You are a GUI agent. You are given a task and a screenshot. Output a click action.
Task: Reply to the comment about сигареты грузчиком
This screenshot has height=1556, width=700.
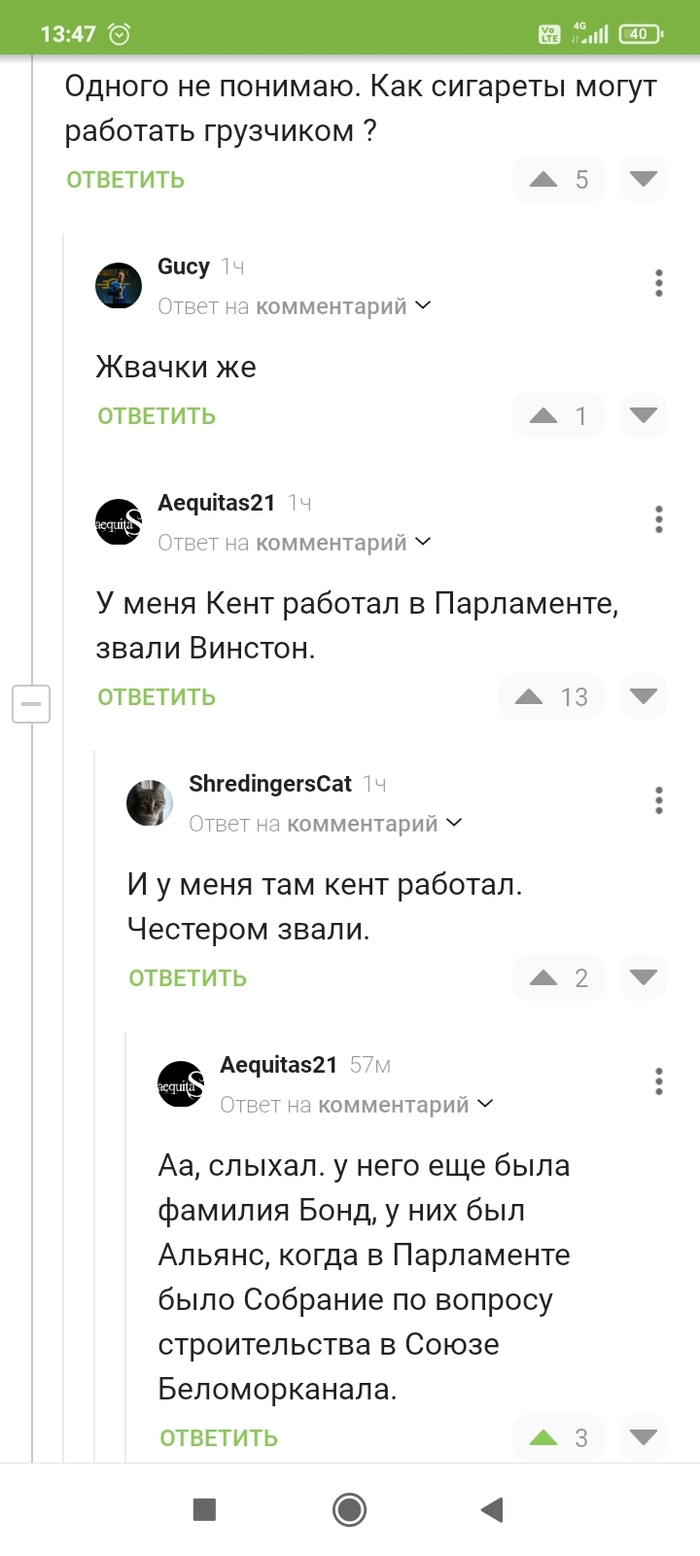[x=125, y=180]
